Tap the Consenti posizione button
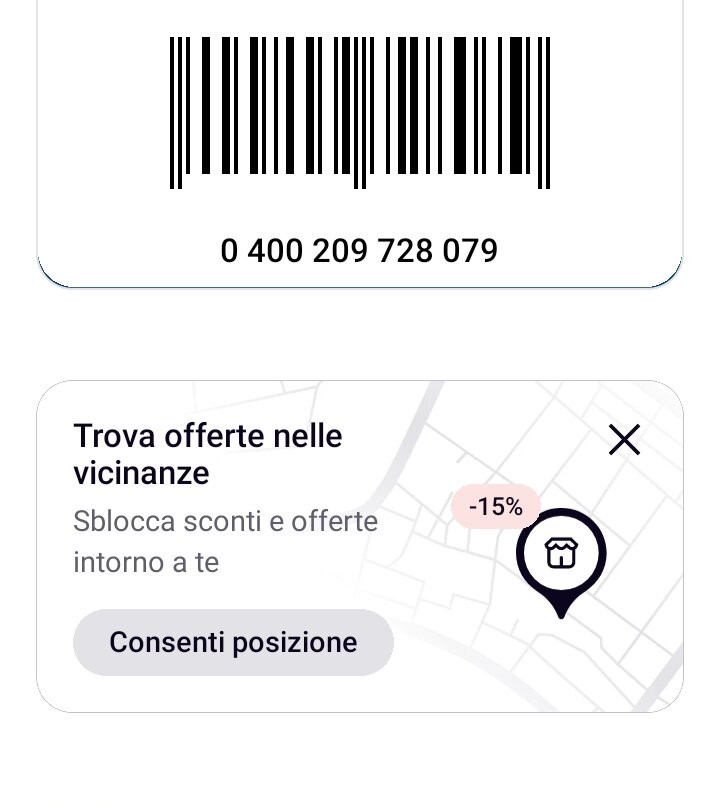Screen dimensions: 720x808 click(233, 642)
